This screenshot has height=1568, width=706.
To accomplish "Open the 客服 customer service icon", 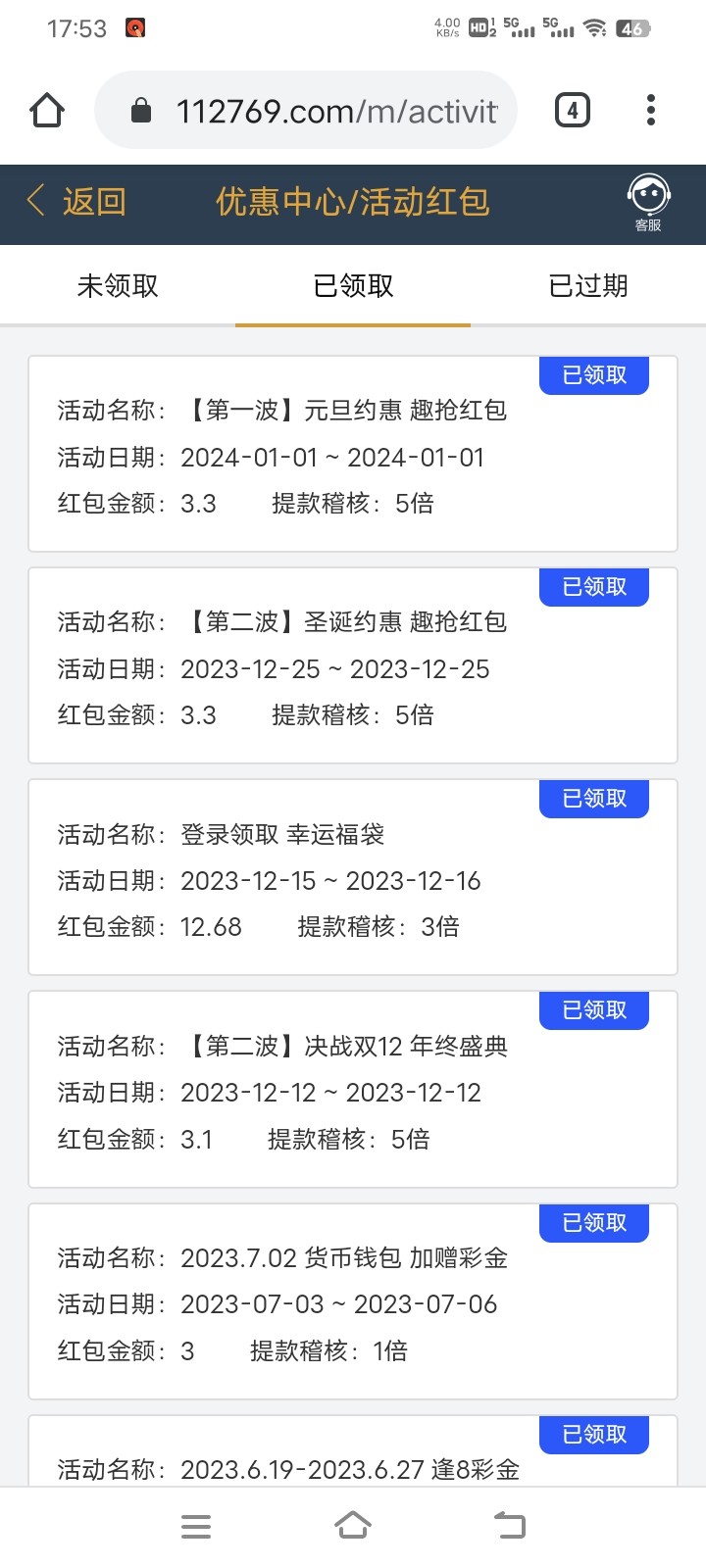I will [647, 201].
